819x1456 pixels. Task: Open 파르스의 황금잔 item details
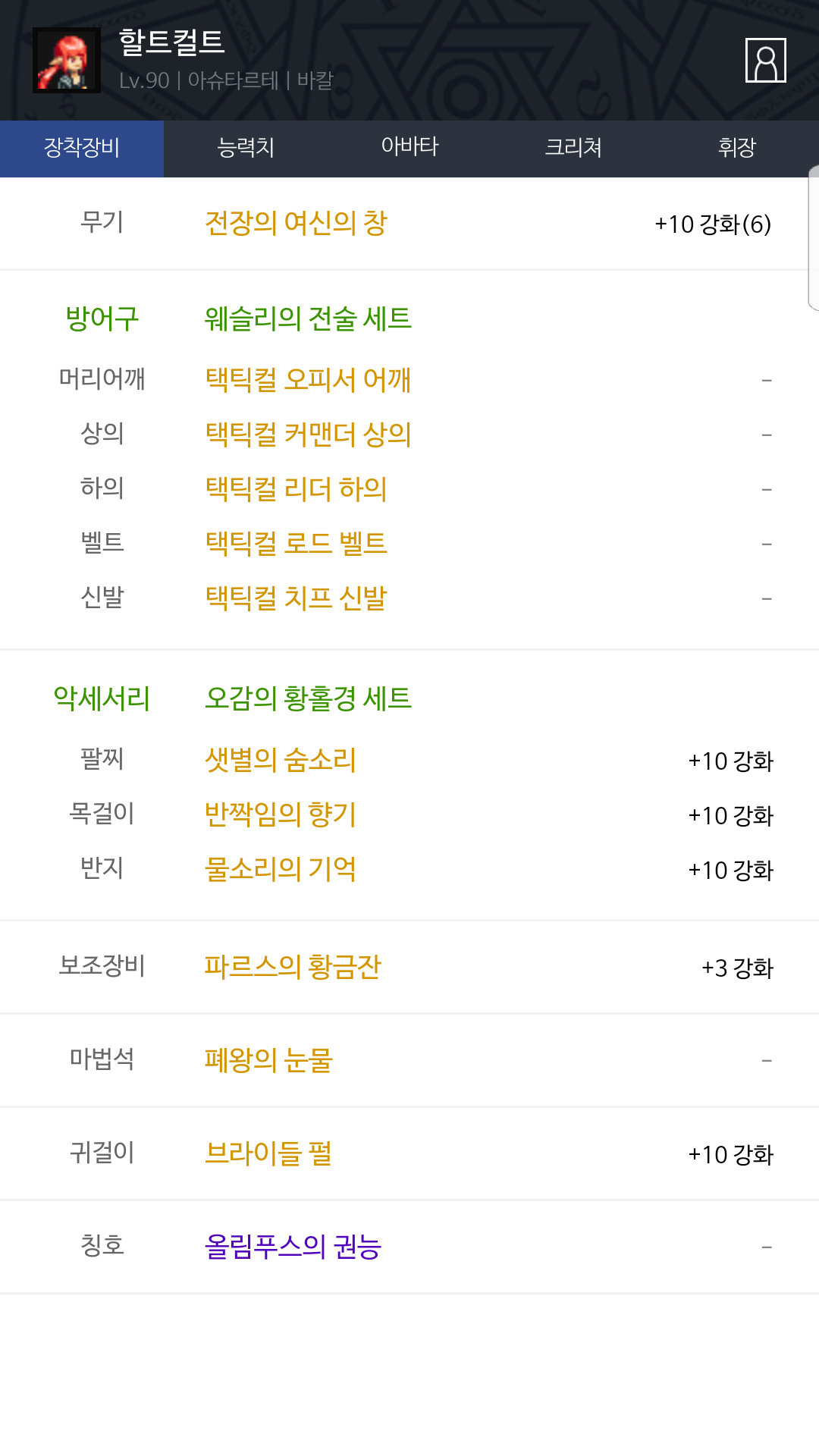pos(293,967)
